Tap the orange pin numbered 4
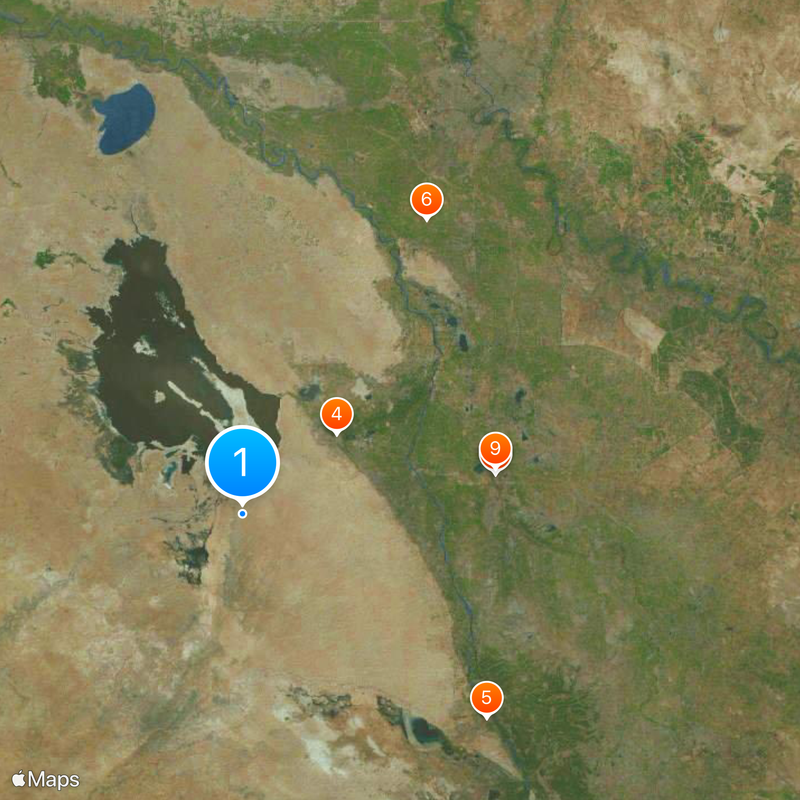The width and height of the screenshot is (800, 800). (337, 414)
